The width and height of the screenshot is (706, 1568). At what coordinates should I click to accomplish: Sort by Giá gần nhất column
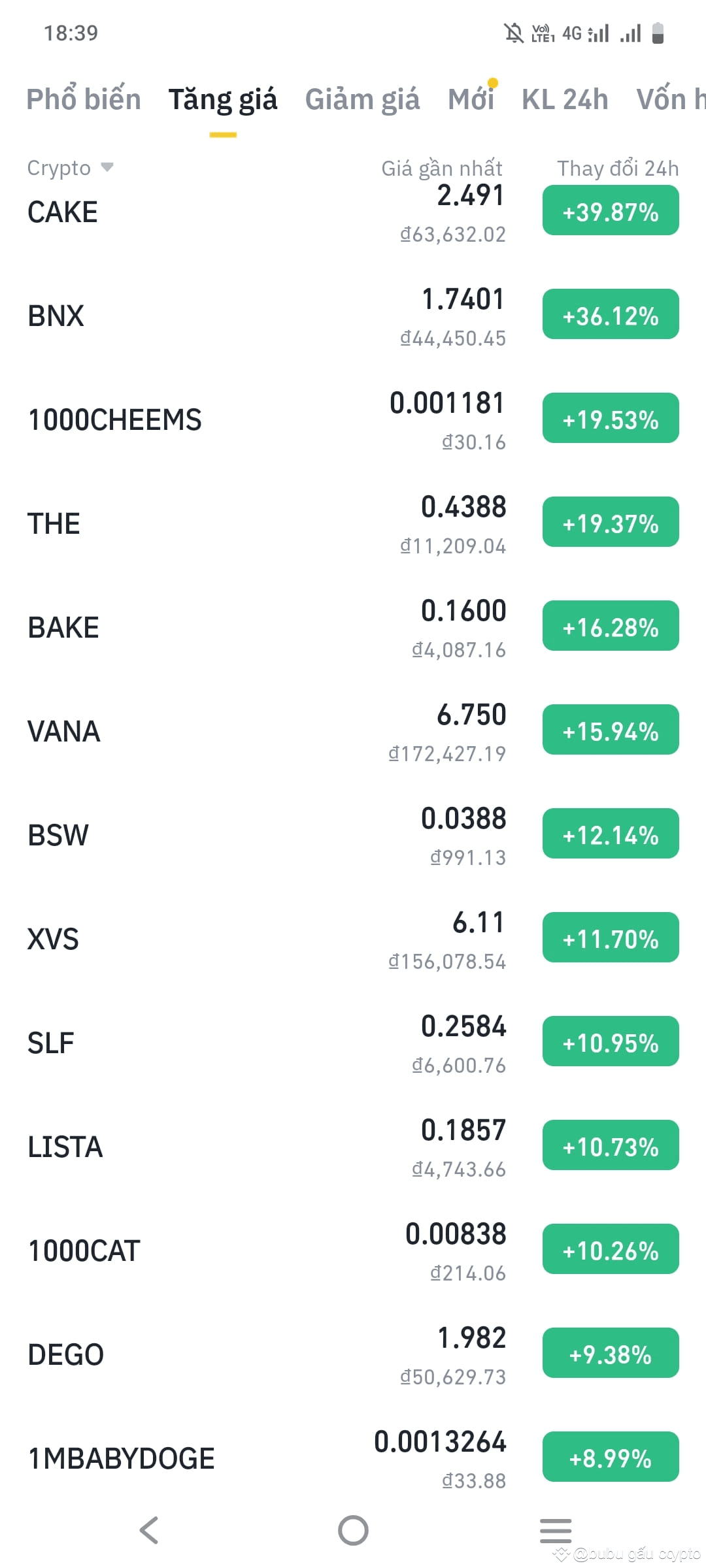point(442,169)
